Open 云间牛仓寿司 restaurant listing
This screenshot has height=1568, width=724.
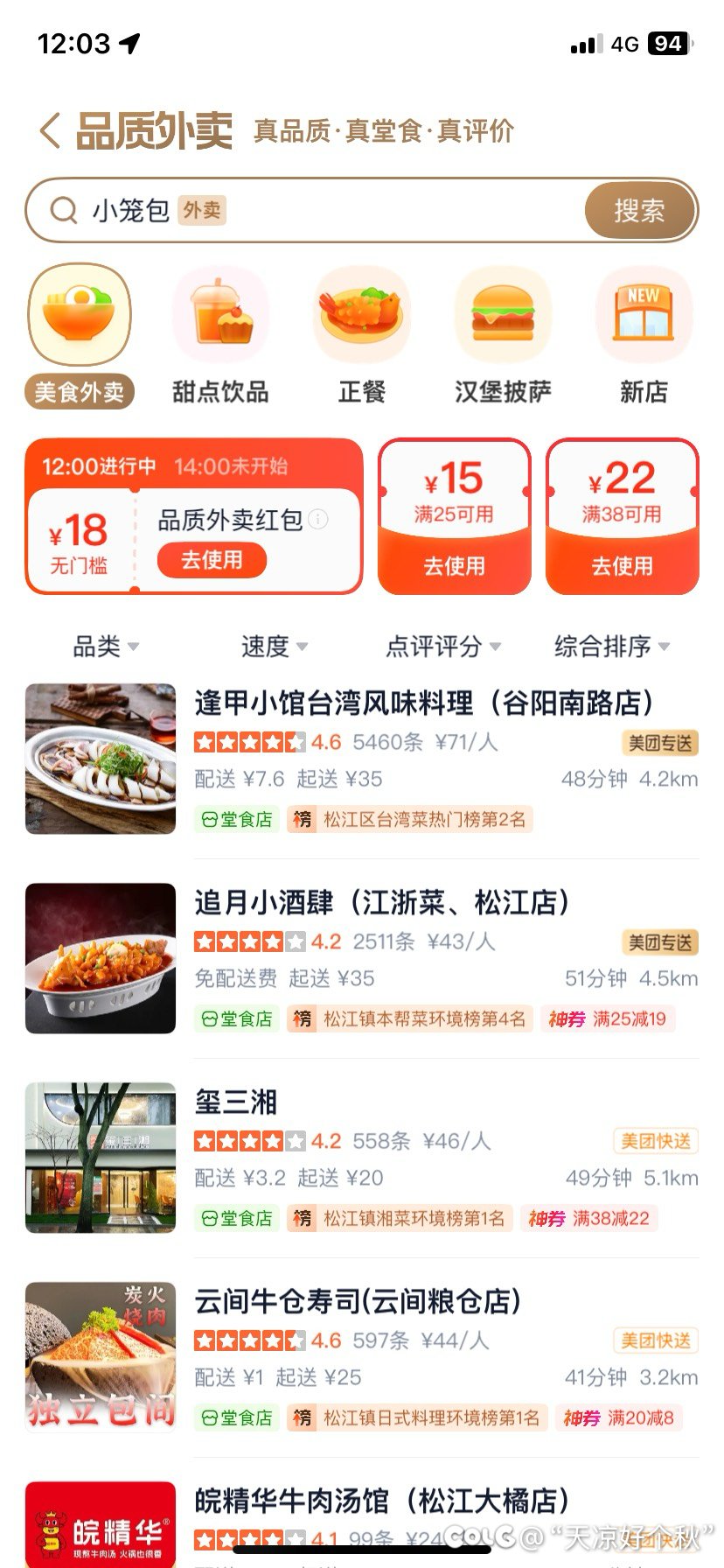358,1301
